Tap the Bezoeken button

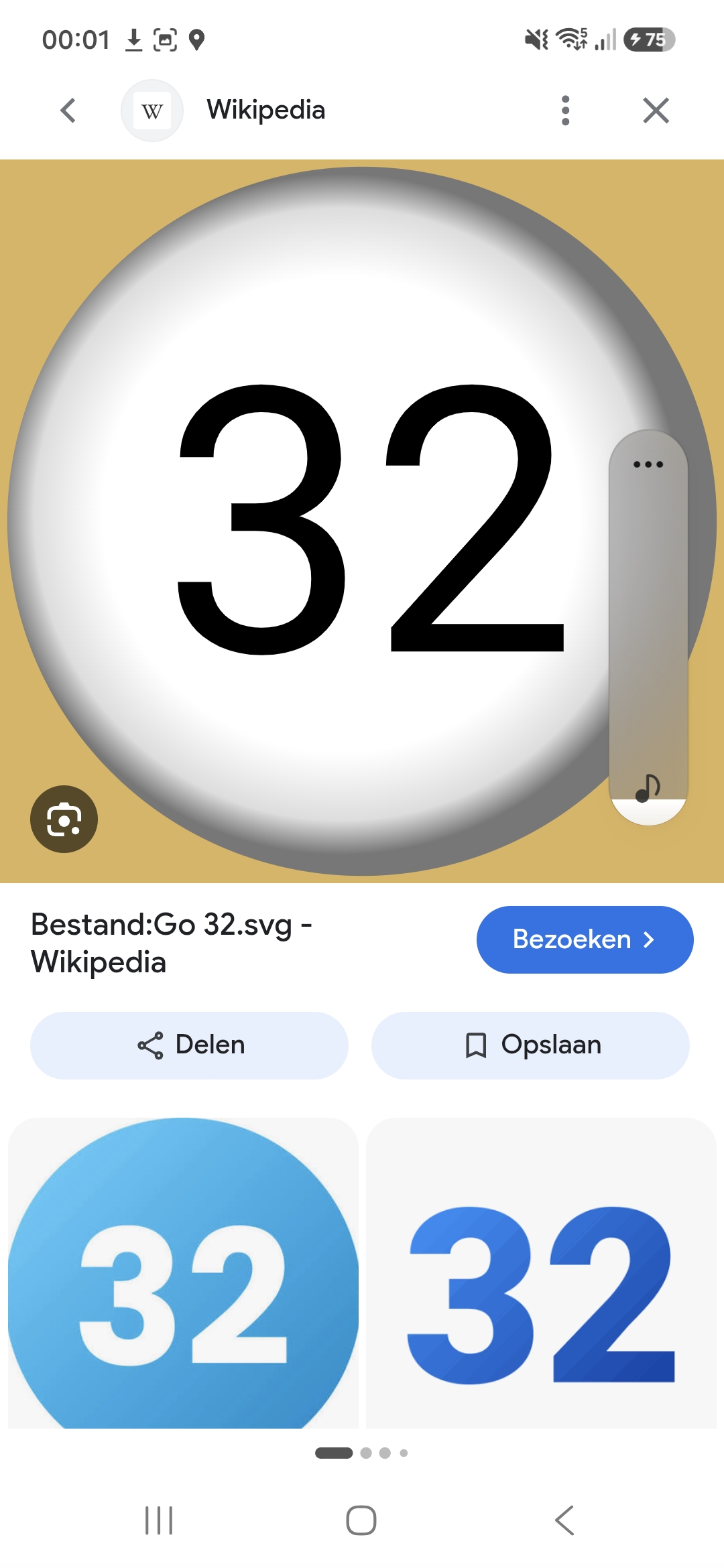(585, 939)
